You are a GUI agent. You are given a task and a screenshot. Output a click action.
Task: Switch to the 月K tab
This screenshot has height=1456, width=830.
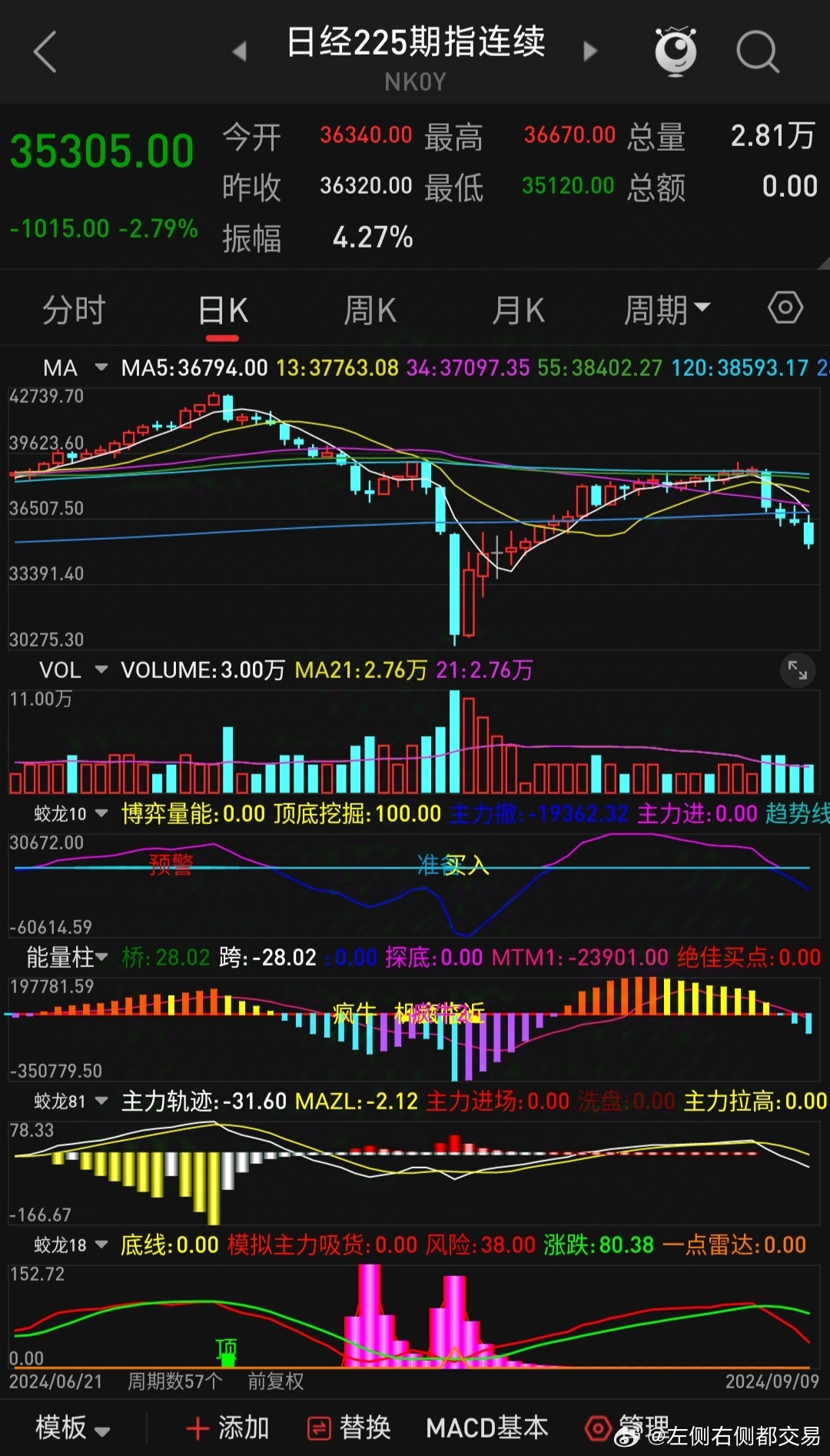coord(518,311)
